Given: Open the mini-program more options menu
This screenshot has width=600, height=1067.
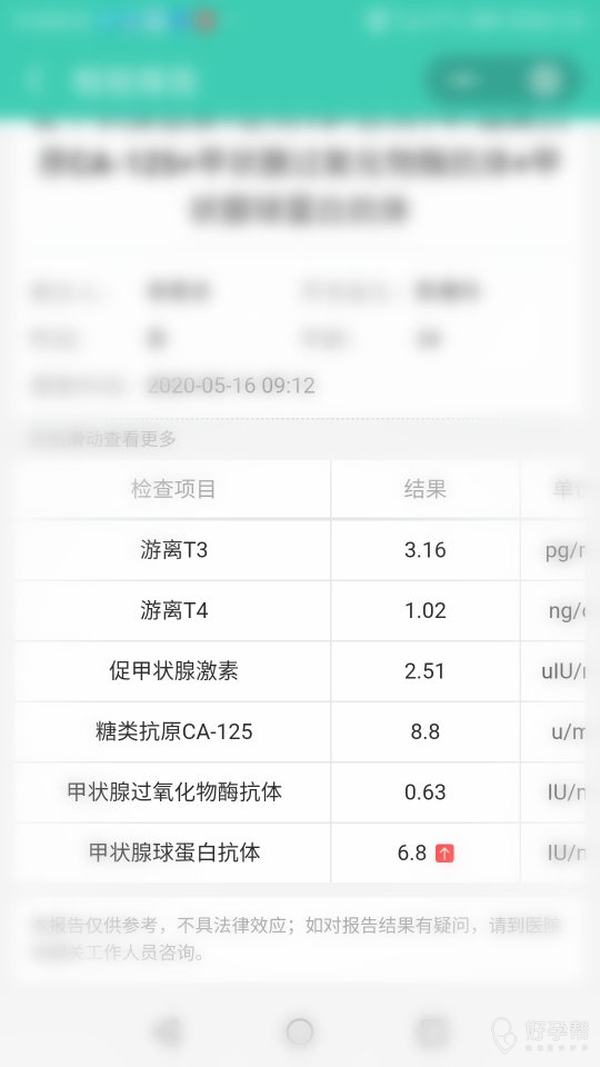Looking at the screenshot, I should 465,81.
